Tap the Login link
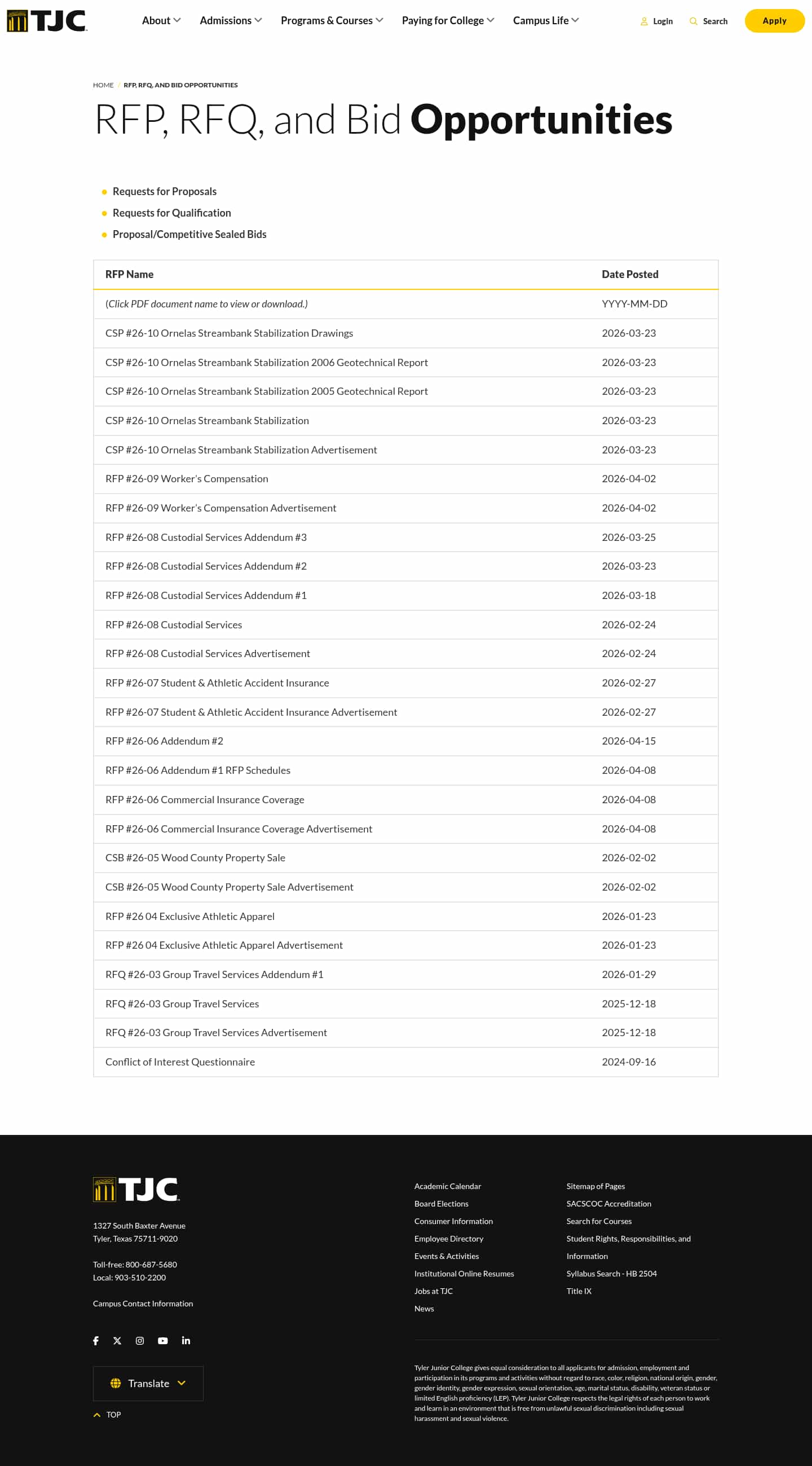The image size is (812, 1466). click(x=657, y=21)
